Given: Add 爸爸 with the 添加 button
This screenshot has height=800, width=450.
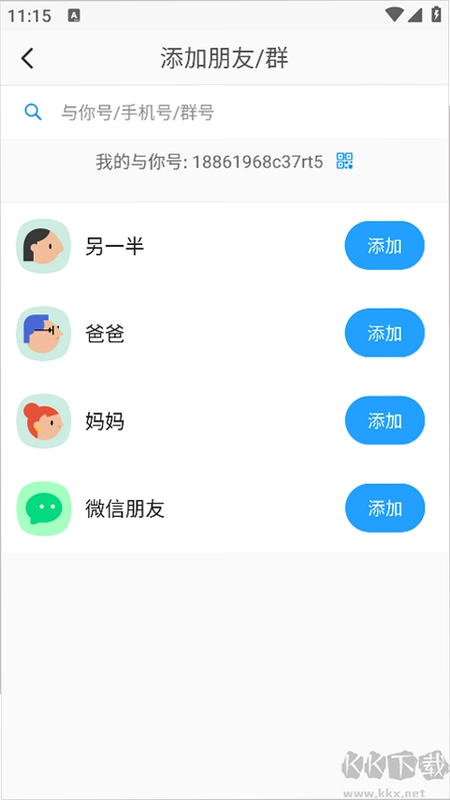Looking at the screenshot, I should point(385,333).
